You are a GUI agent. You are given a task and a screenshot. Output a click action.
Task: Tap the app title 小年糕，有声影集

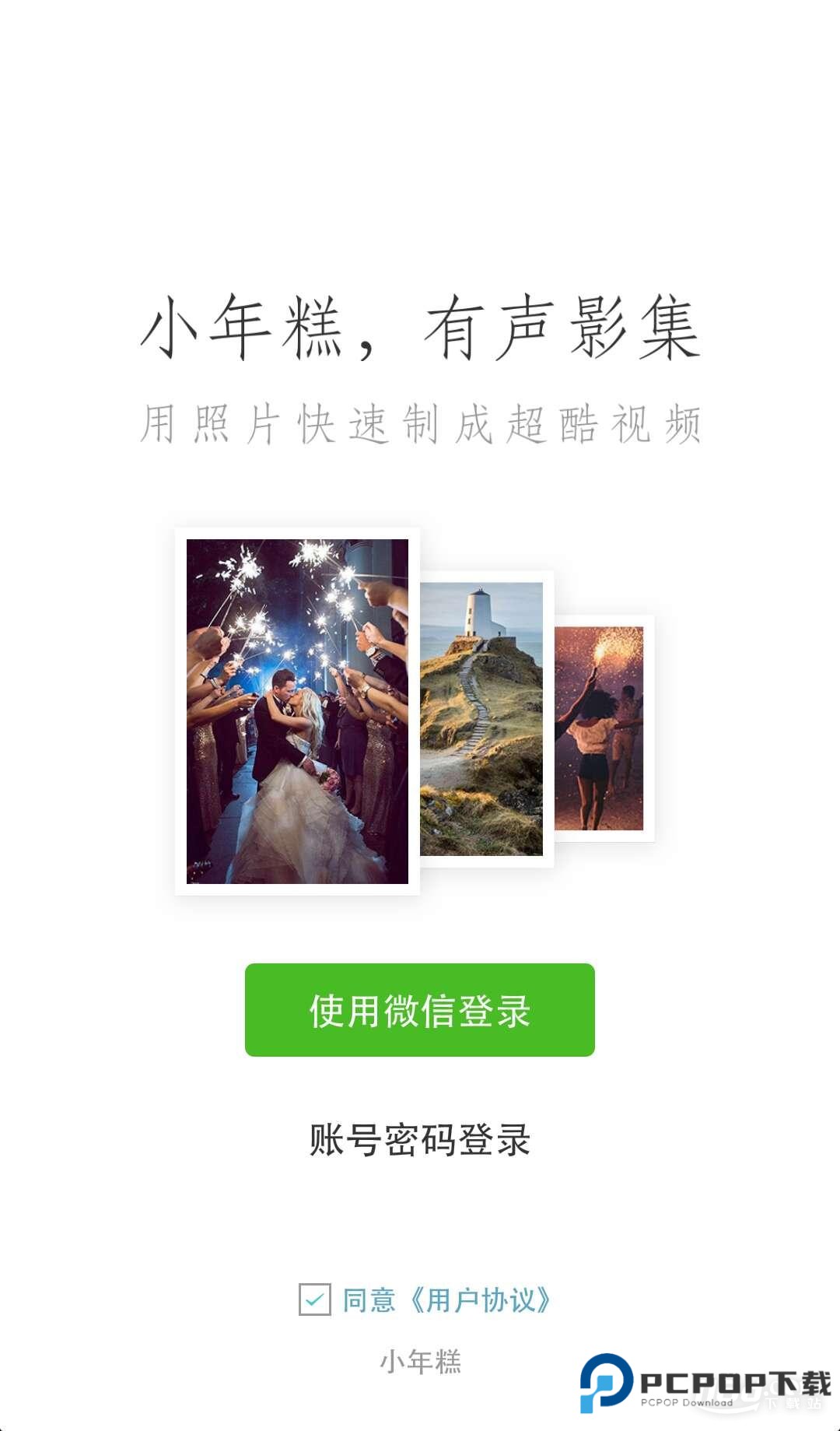pyautogui.click(x=420, y=327)
